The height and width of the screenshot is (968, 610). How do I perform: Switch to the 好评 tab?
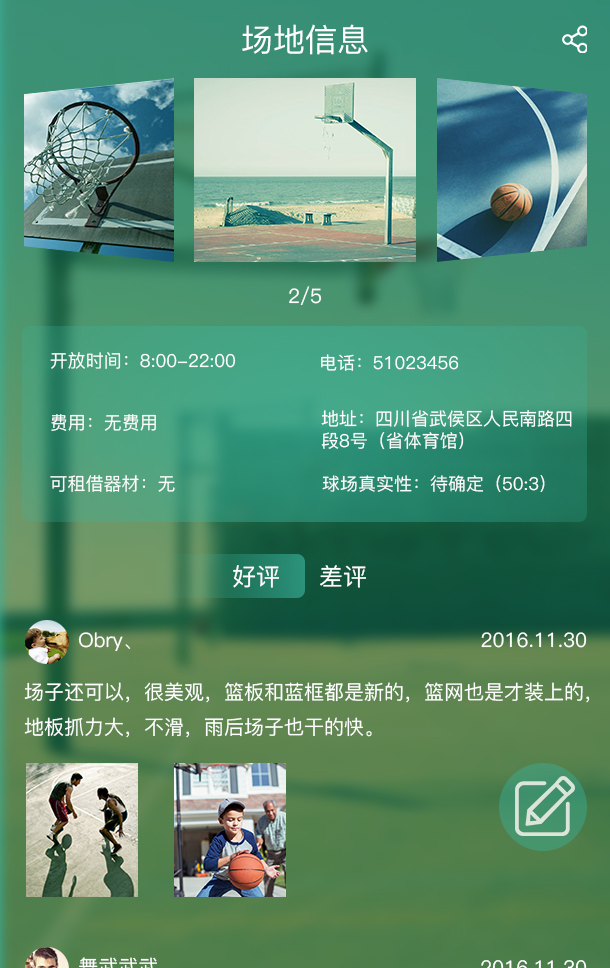click(256, 576)
